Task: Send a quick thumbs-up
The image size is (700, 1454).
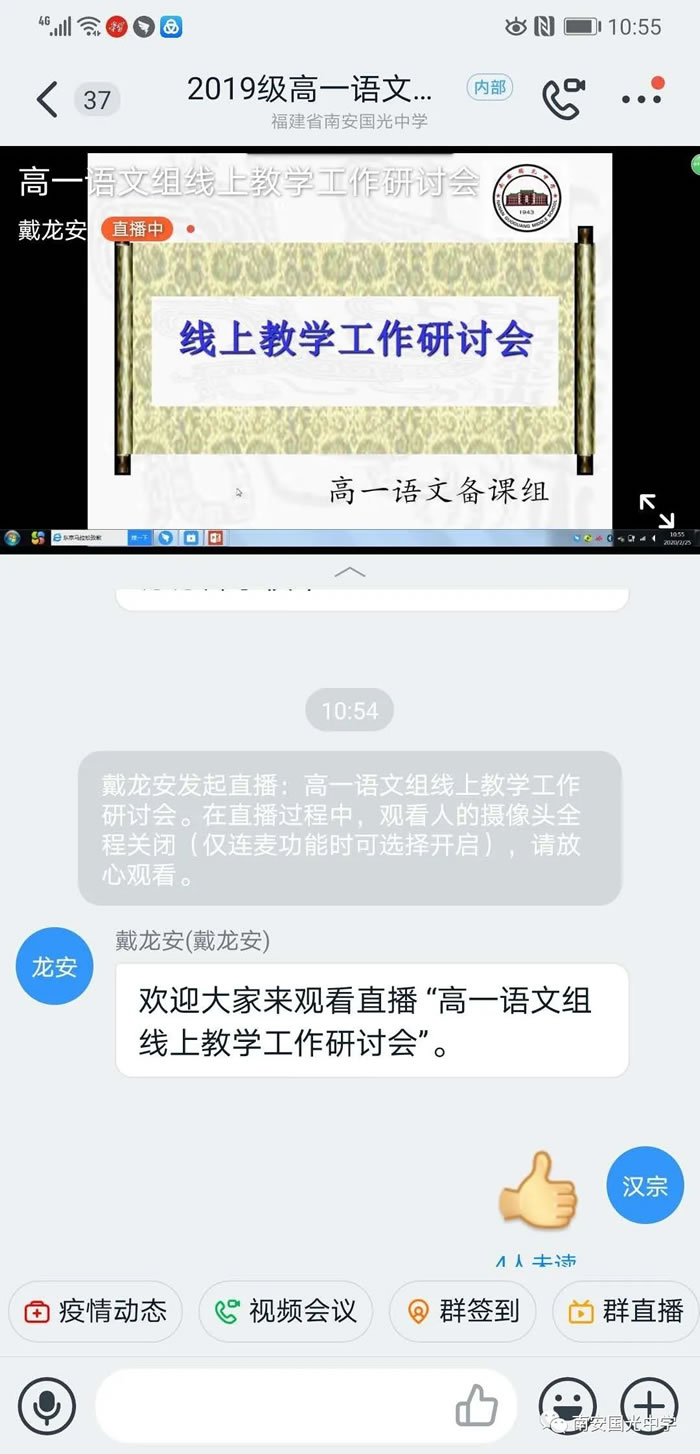Action: (477, 1406)
